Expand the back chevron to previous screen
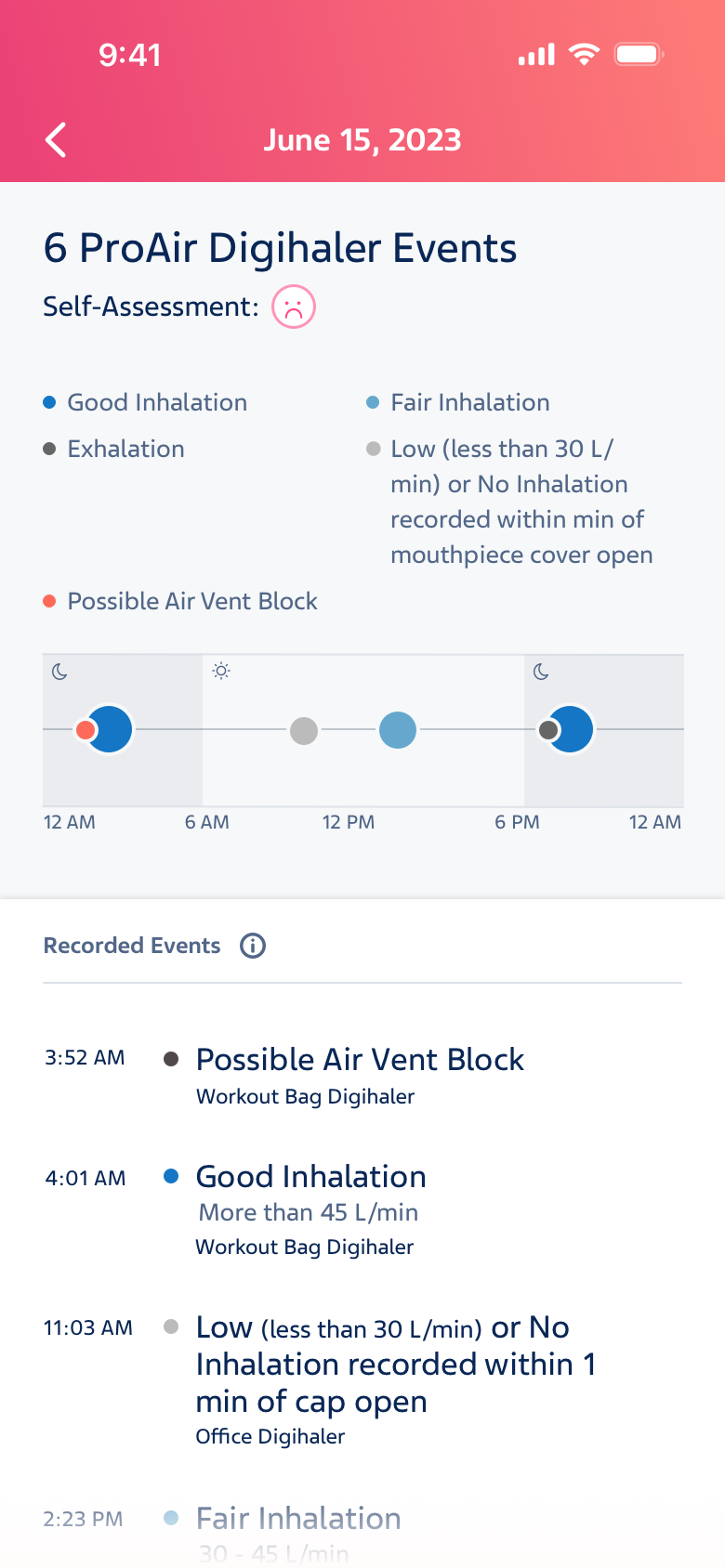 (54, 139)
